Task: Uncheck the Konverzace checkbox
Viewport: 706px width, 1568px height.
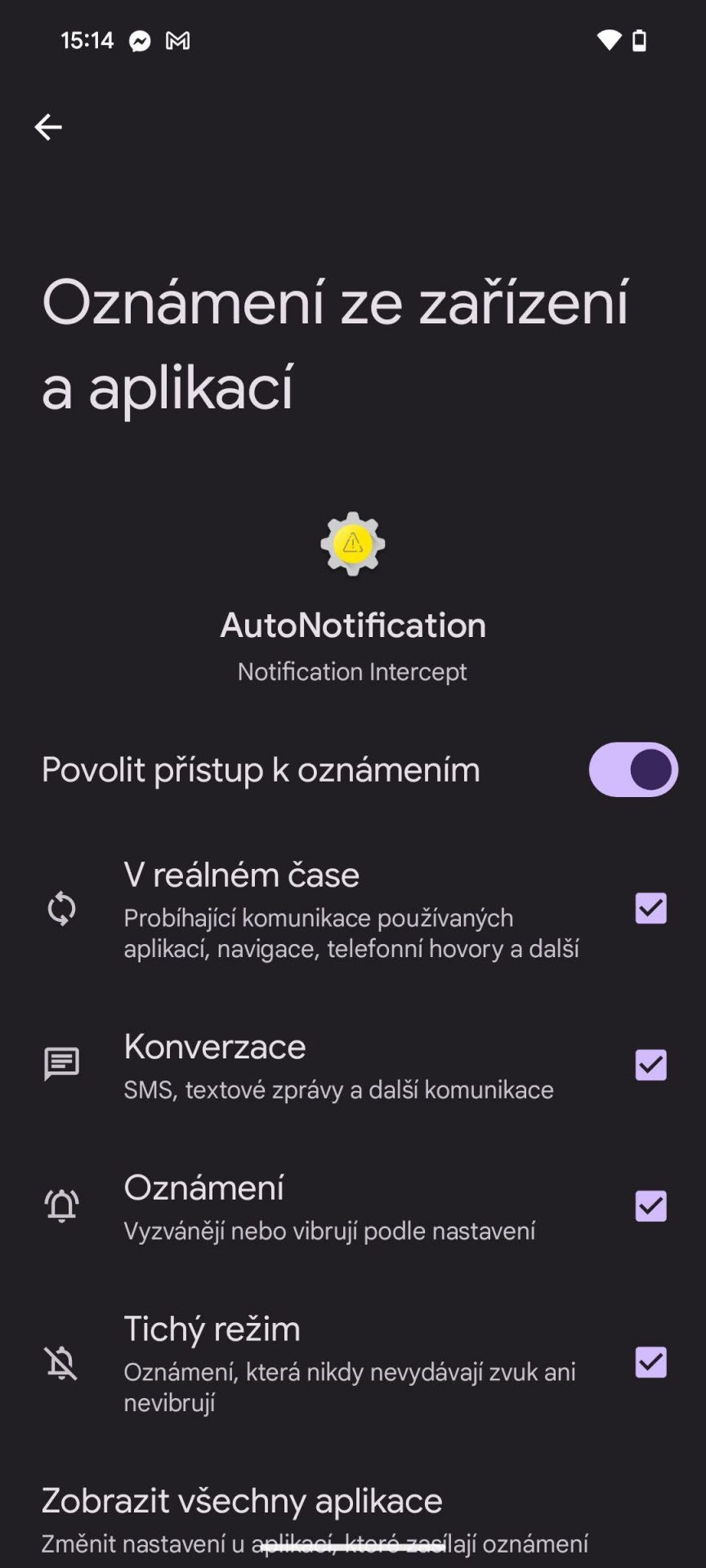Action: [x=650, y=1065]
